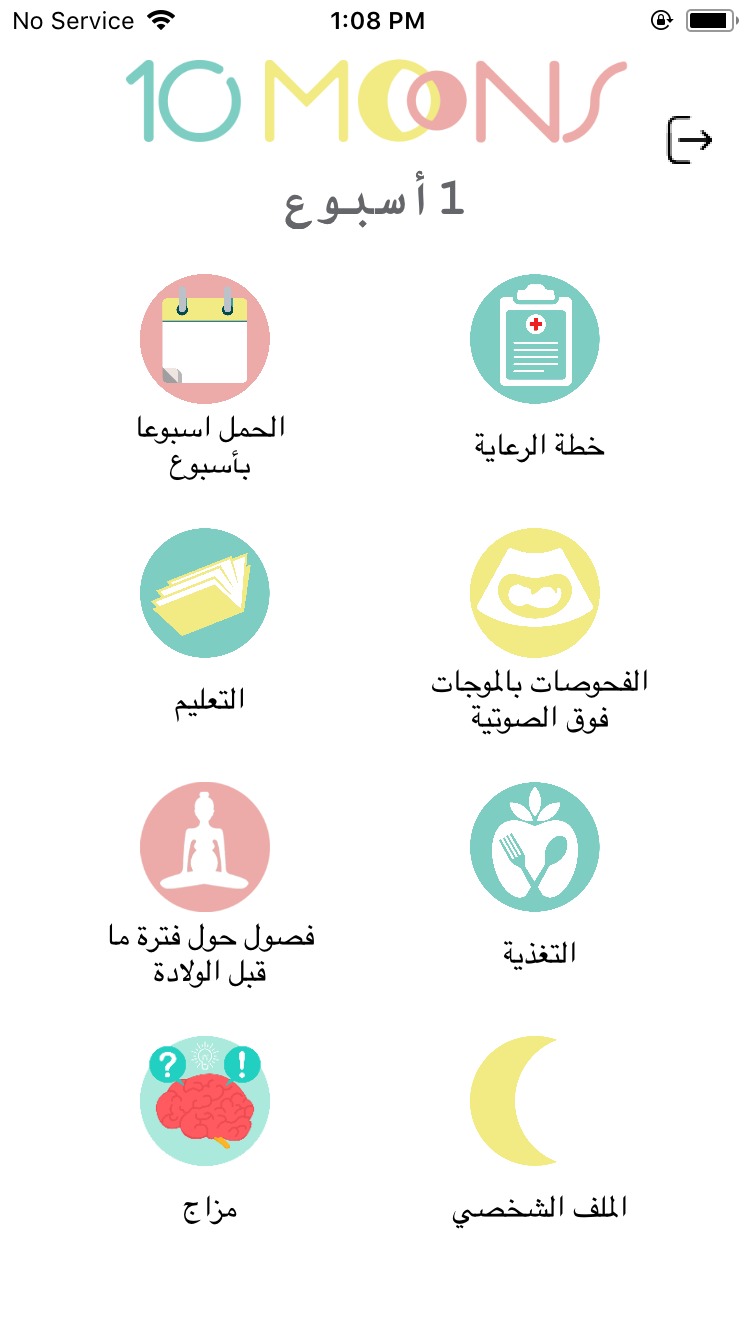The width and height of the screenshot is (750, 1334).
Task: Open the خطة الرعاية care plan section
Action: 535,339
